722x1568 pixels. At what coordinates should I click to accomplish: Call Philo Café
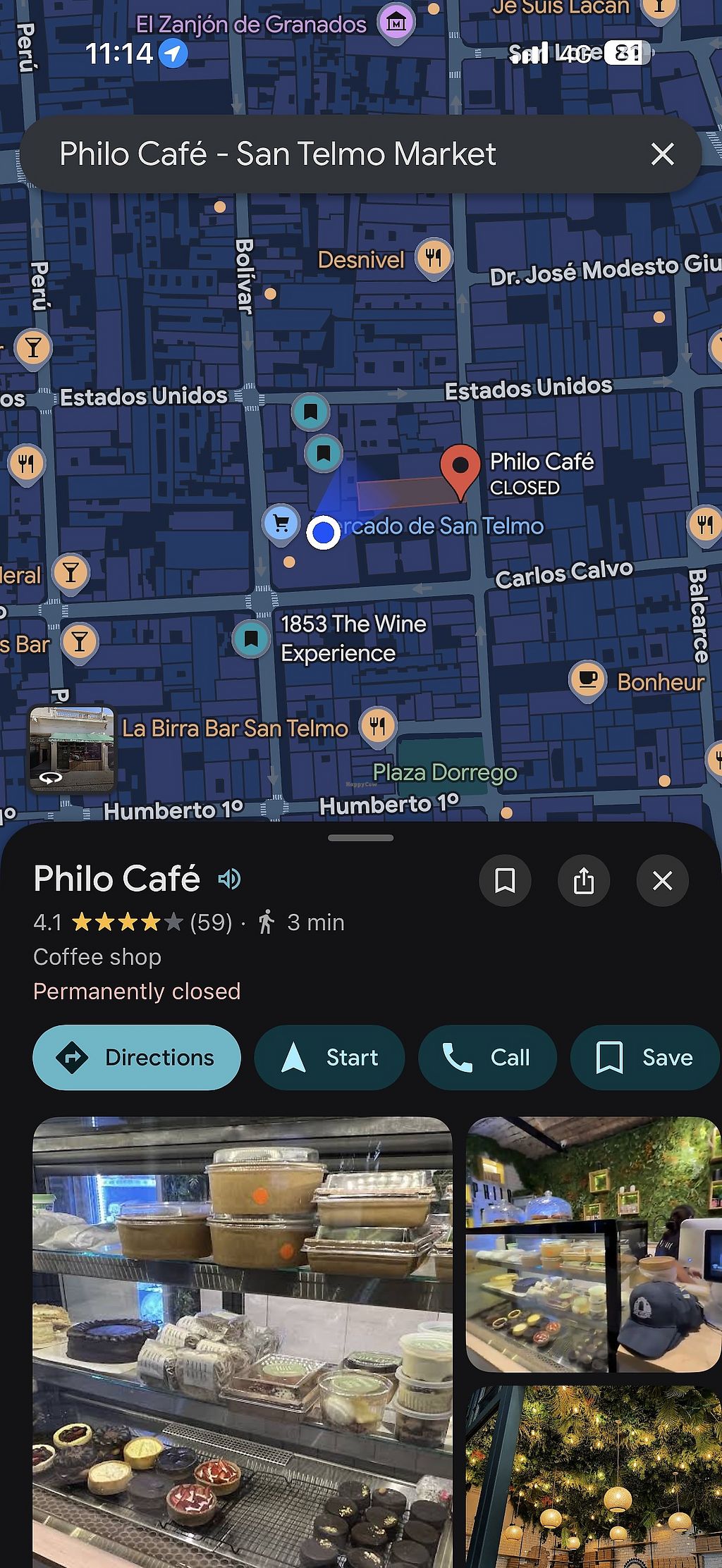487,1057
